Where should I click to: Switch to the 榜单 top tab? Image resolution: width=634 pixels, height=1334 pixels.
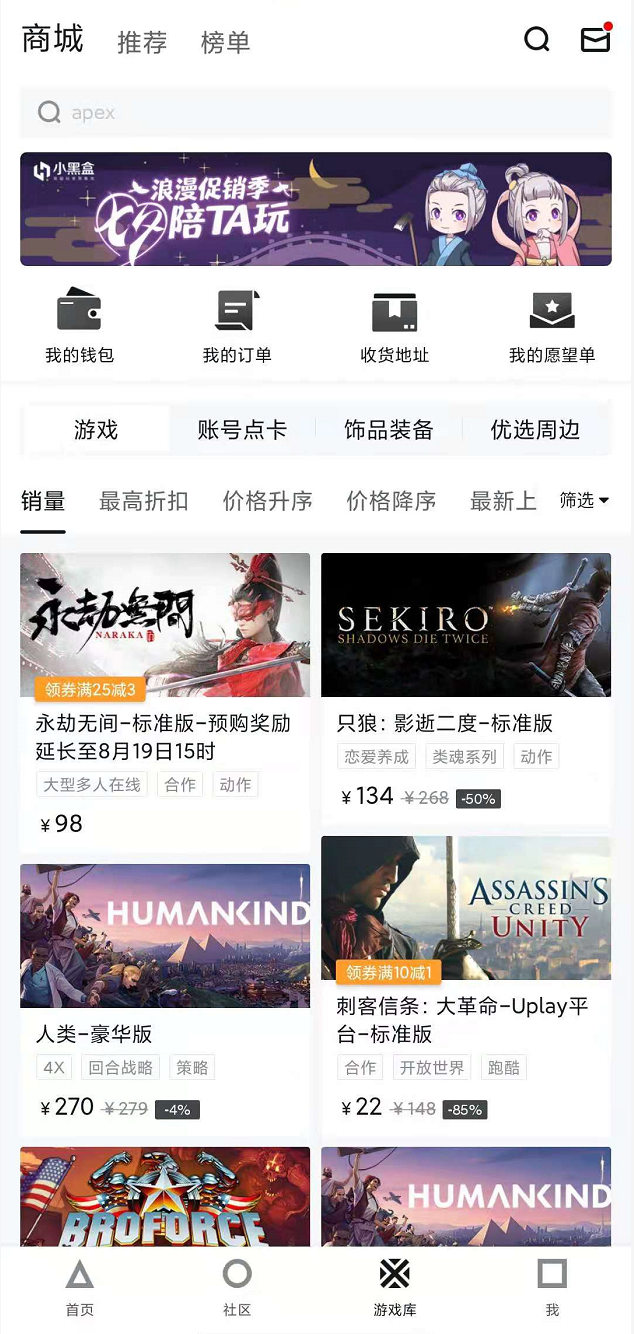click(x=225, y=42)
